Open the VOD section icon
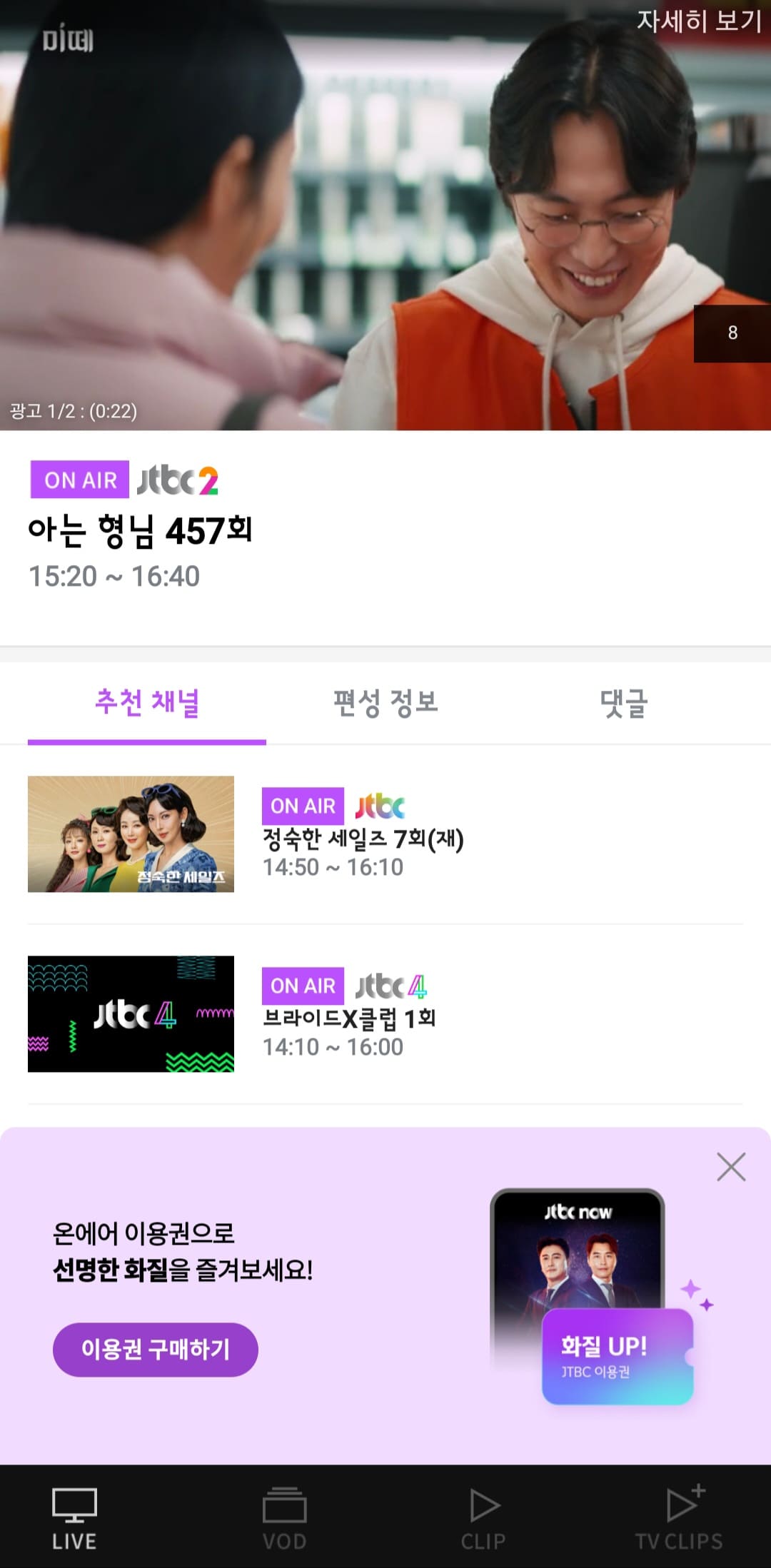The height and width of the screenshot is (1568, 771). click(x=286, y=1506)
